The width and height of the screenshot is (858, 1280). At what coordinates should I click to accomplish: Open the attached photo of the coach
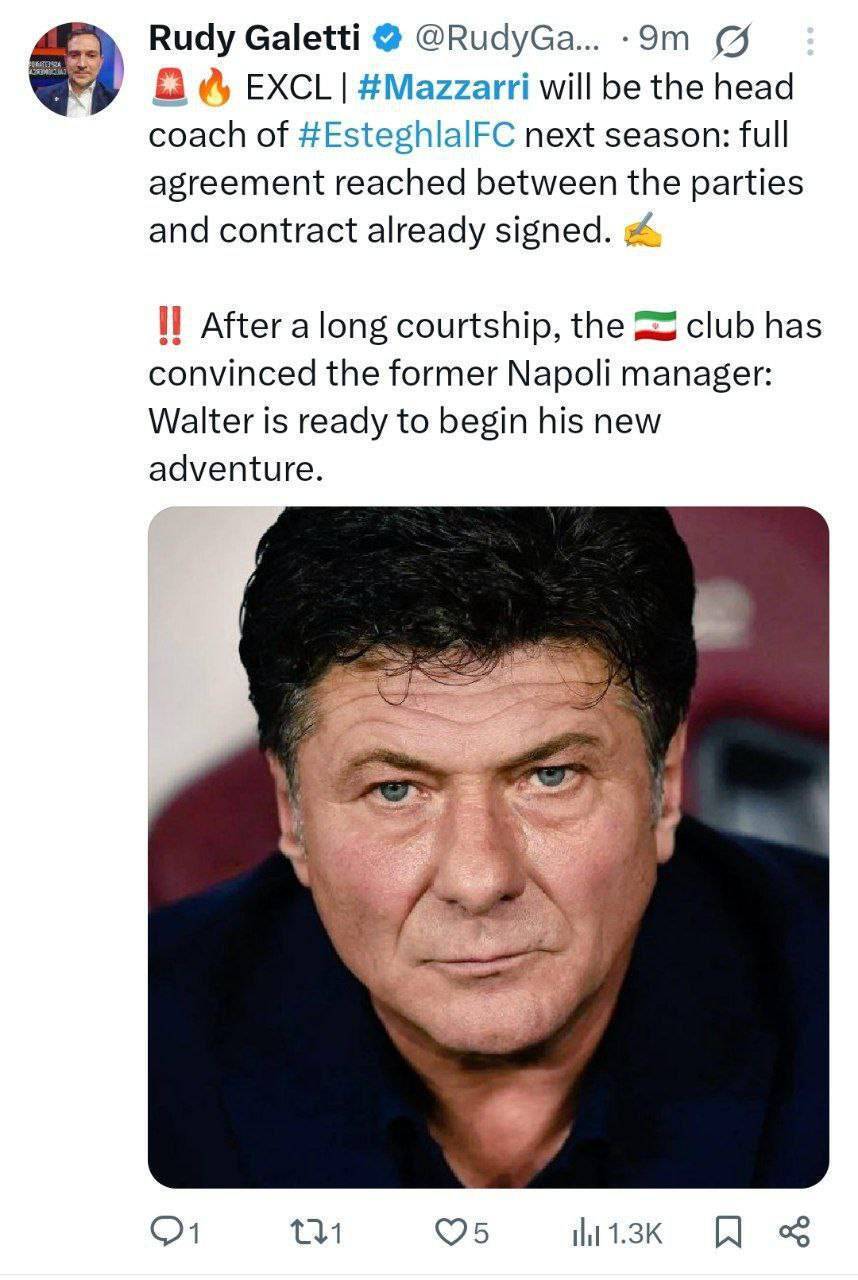pos(488,846)
